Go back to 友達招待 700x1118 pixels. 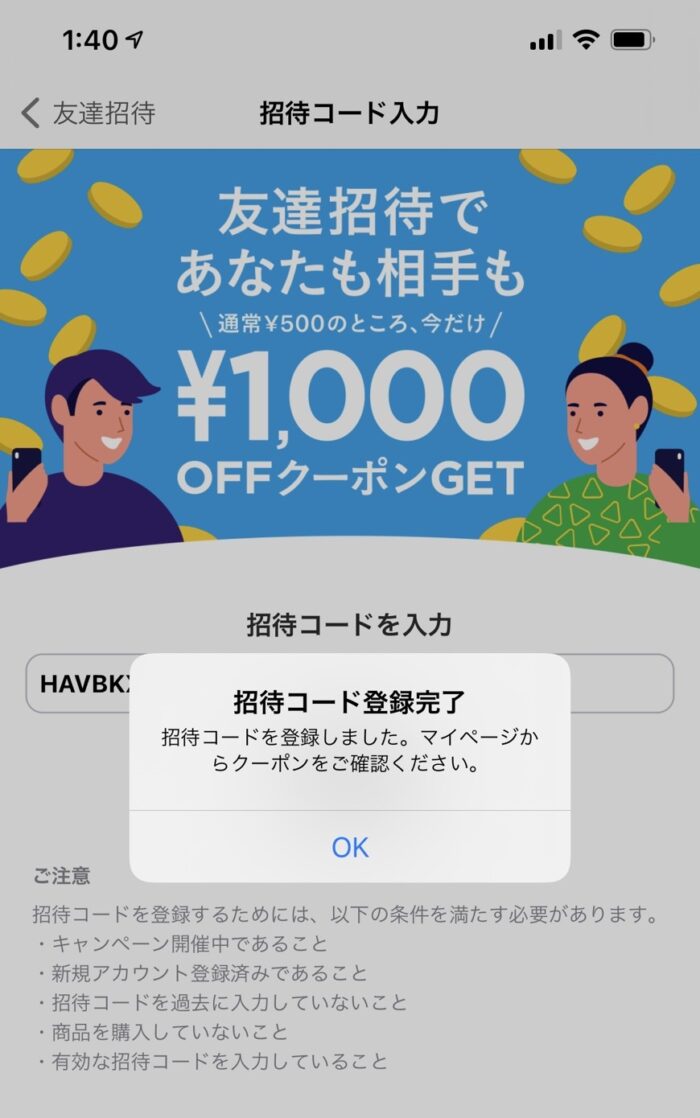(88, 113)
